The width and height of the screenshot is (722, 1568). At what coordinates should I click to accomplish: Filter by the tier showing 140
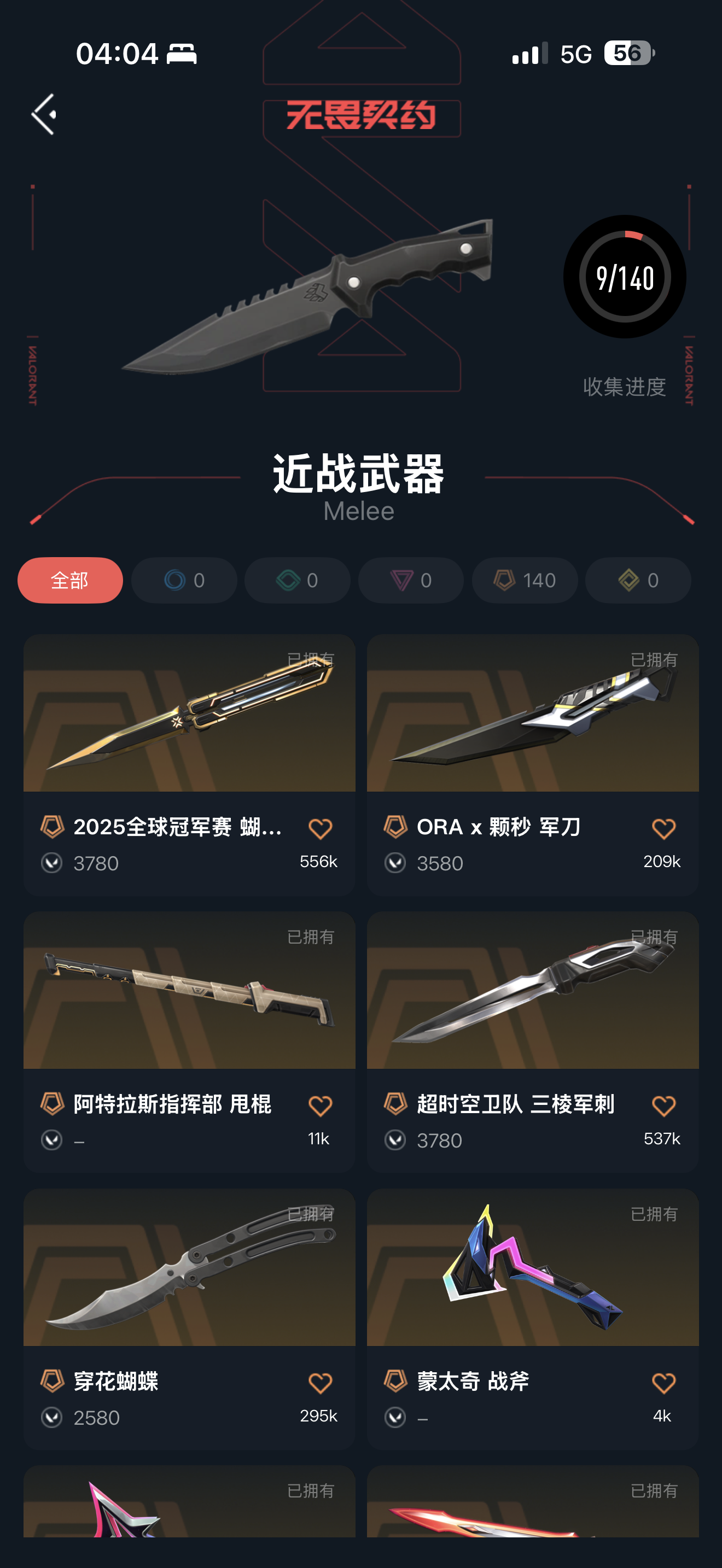525,580
